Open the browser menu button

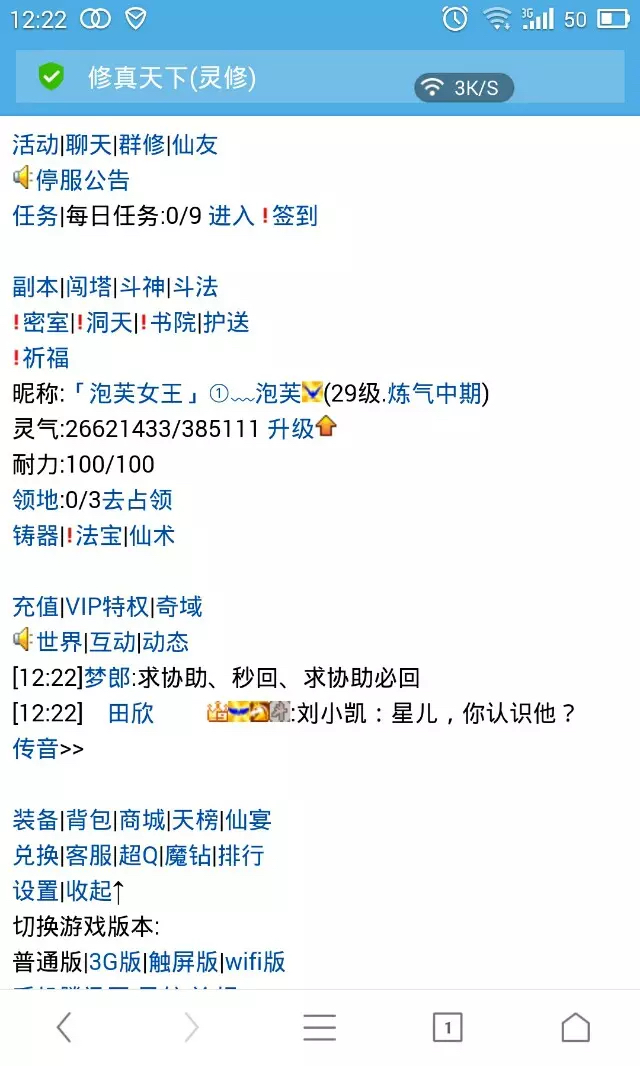[x=320, y=1027]
